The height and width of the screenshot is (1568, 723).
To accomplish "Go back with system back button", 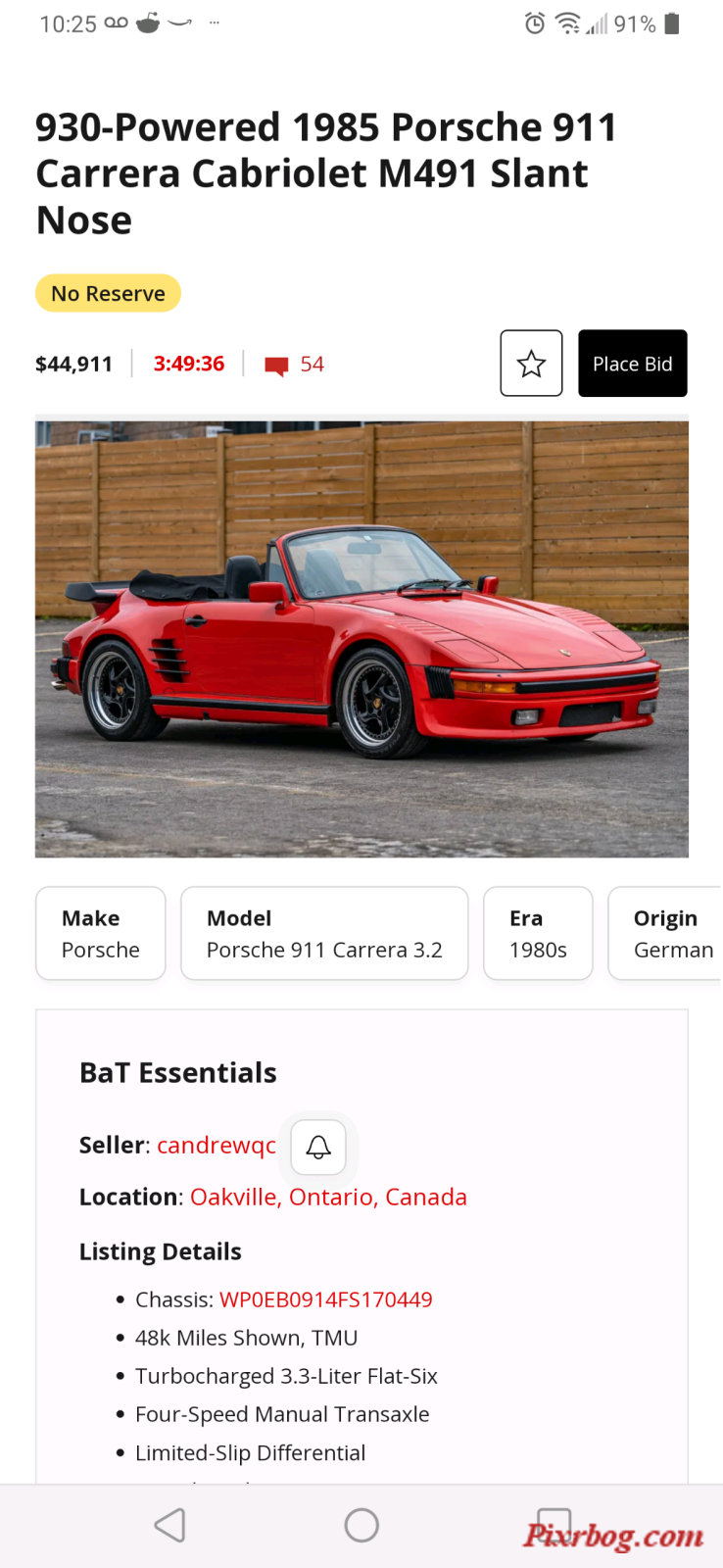I will [170, 1525].
